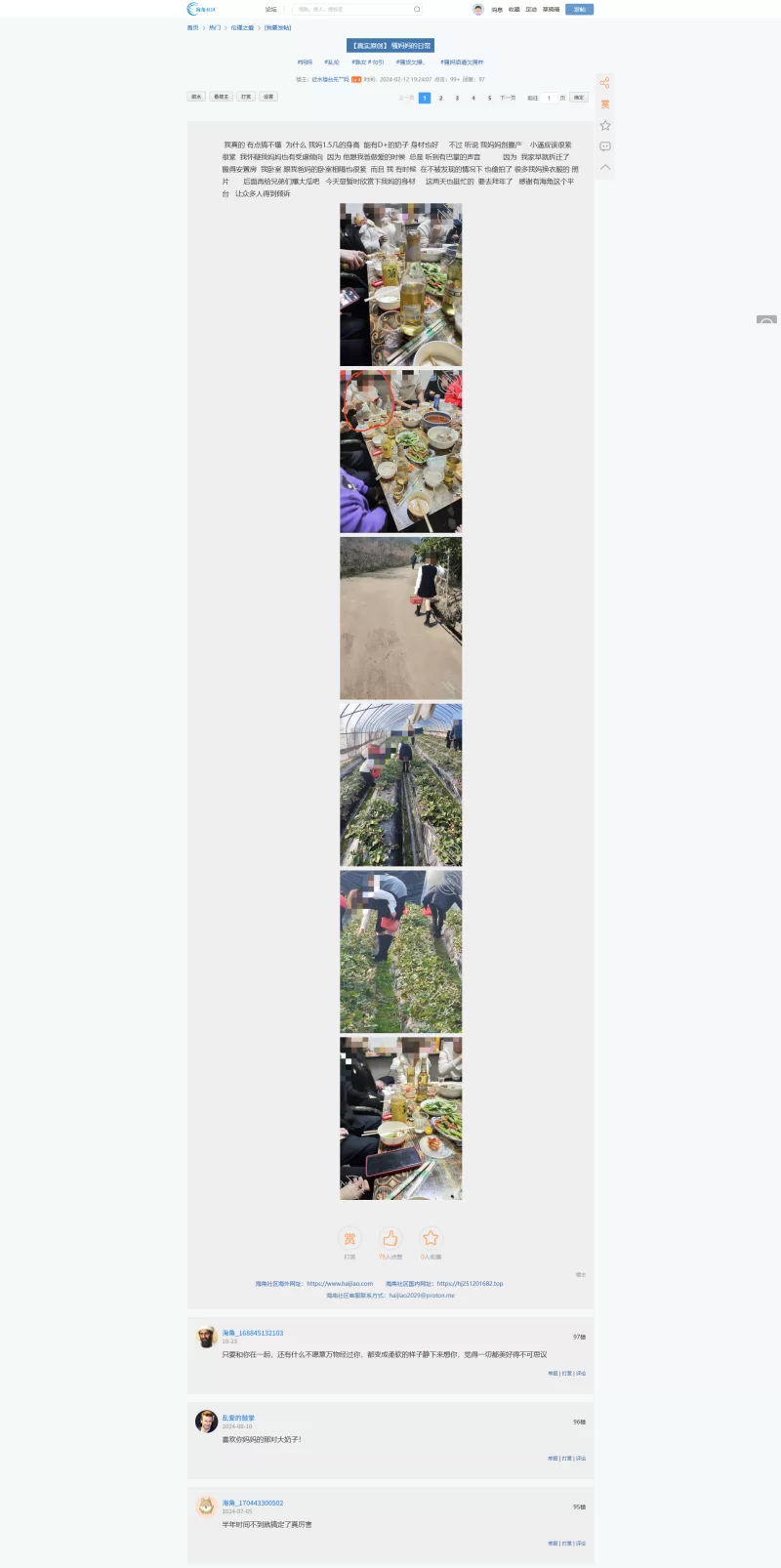Share the thread via the side share icon
This screenshot has height=1568, width=781.
point(605,83)
